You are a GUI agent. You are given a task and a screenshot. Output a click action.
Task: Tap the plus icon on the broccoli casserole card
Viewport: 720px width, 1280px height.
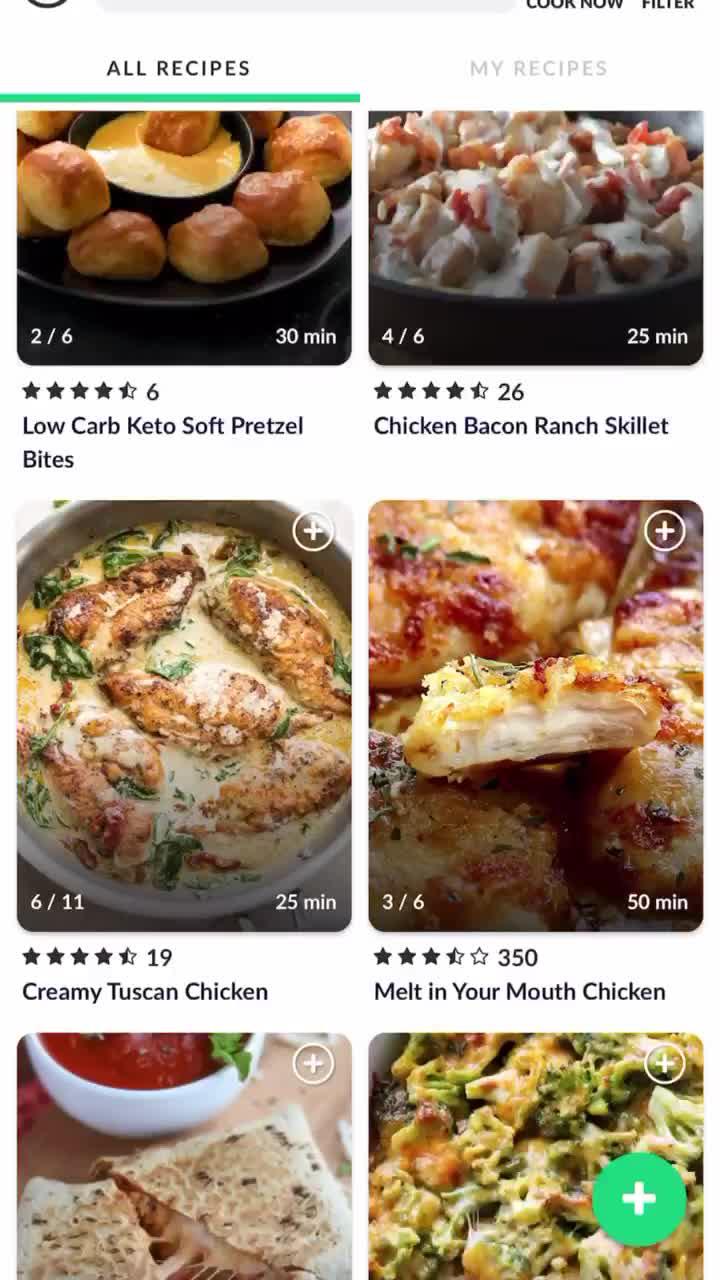coord(664,1063)
